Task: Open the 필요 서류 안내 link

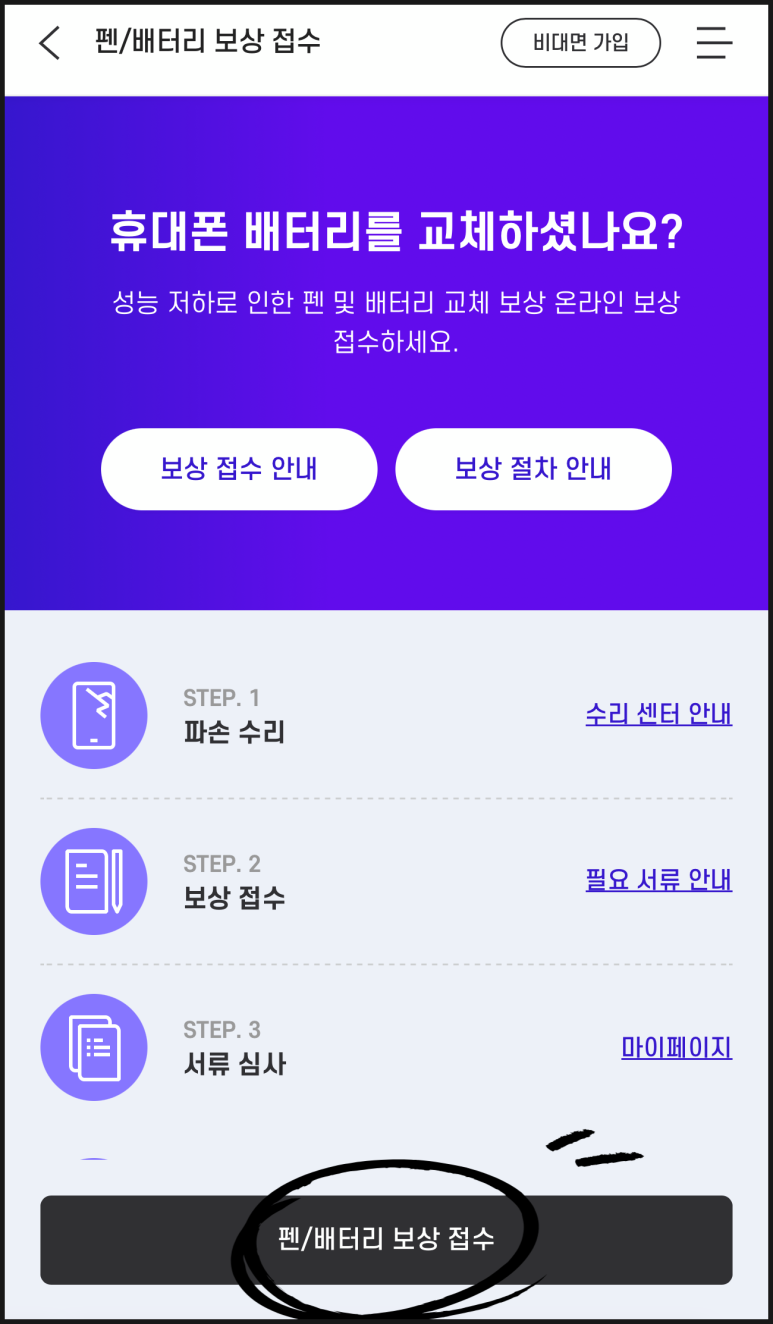Action: [658, 880]
